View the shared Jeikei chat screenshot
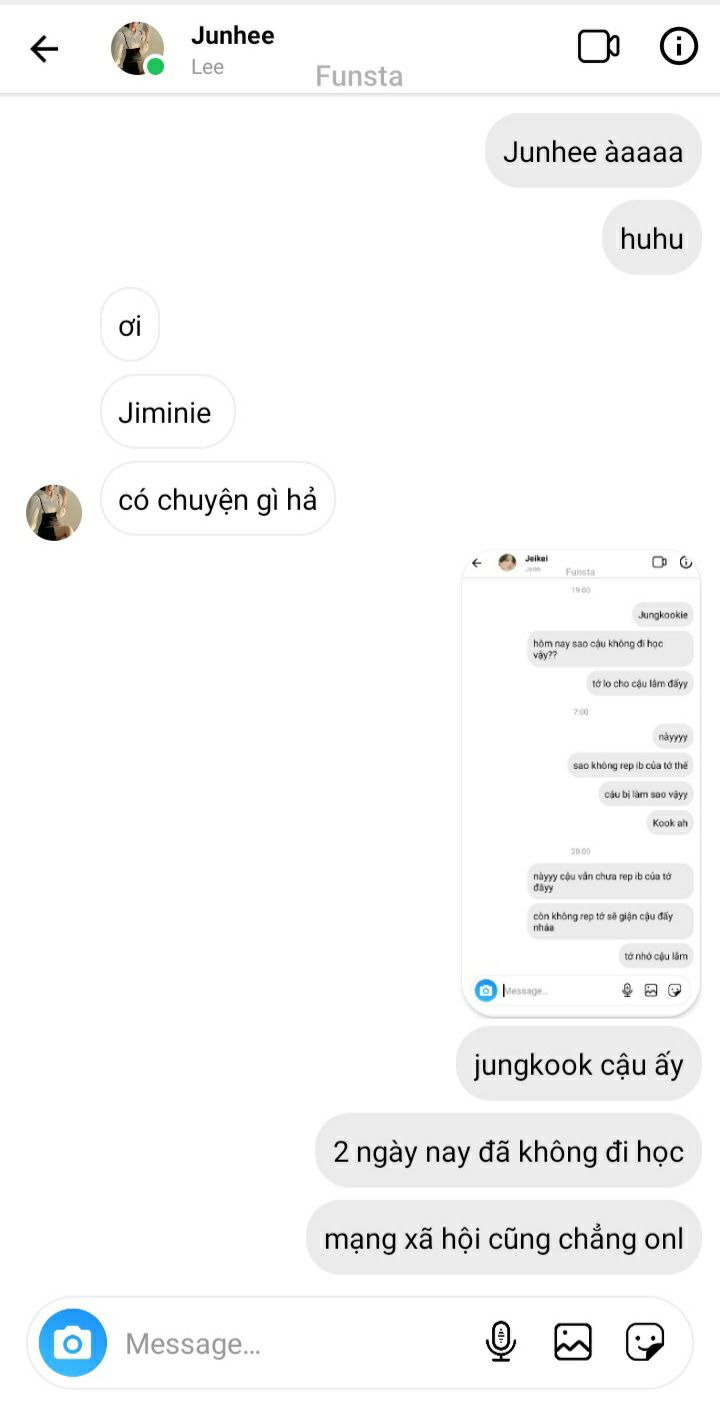Image resolution: width=720 pixels, height=1403 pixels. click(580, 782)
